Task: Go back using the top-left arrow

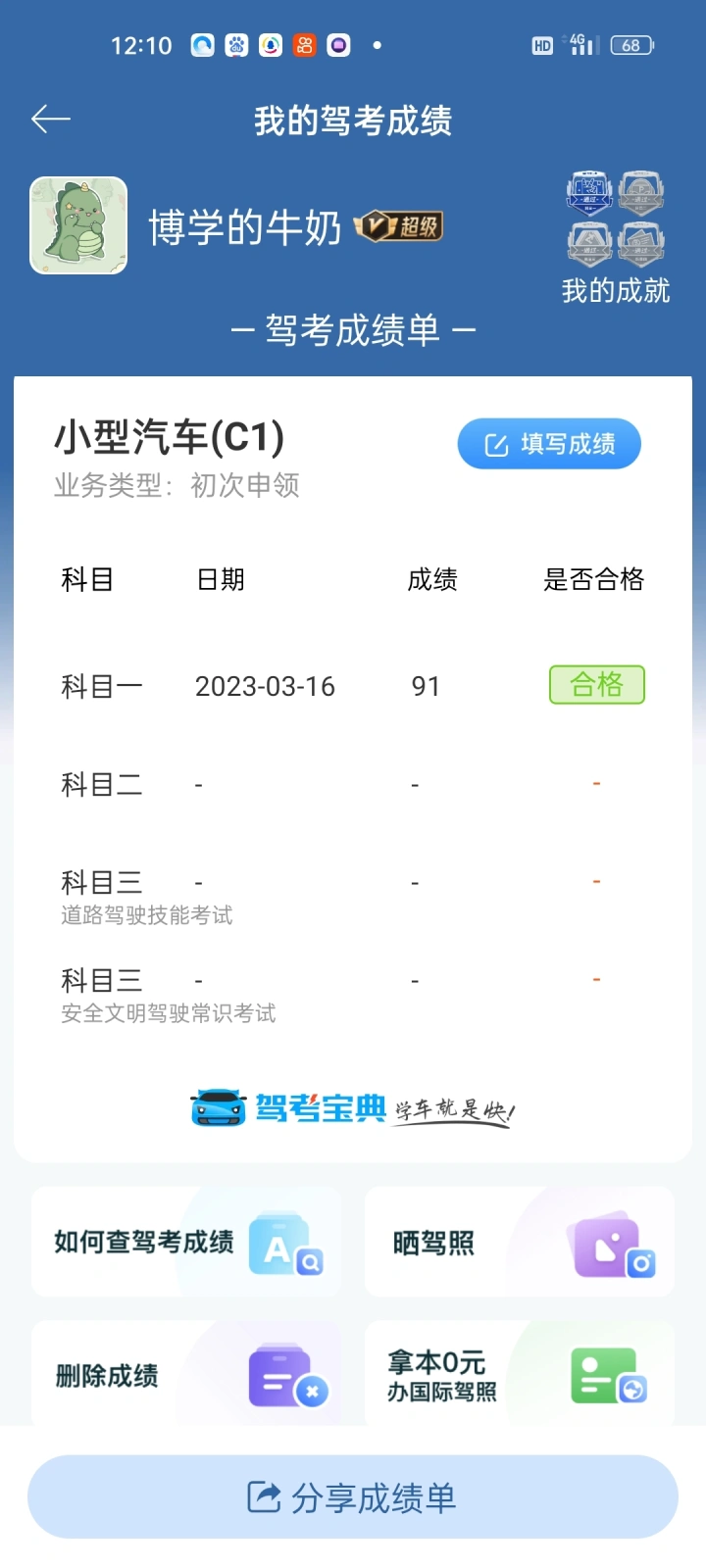Action: (51, 120)
